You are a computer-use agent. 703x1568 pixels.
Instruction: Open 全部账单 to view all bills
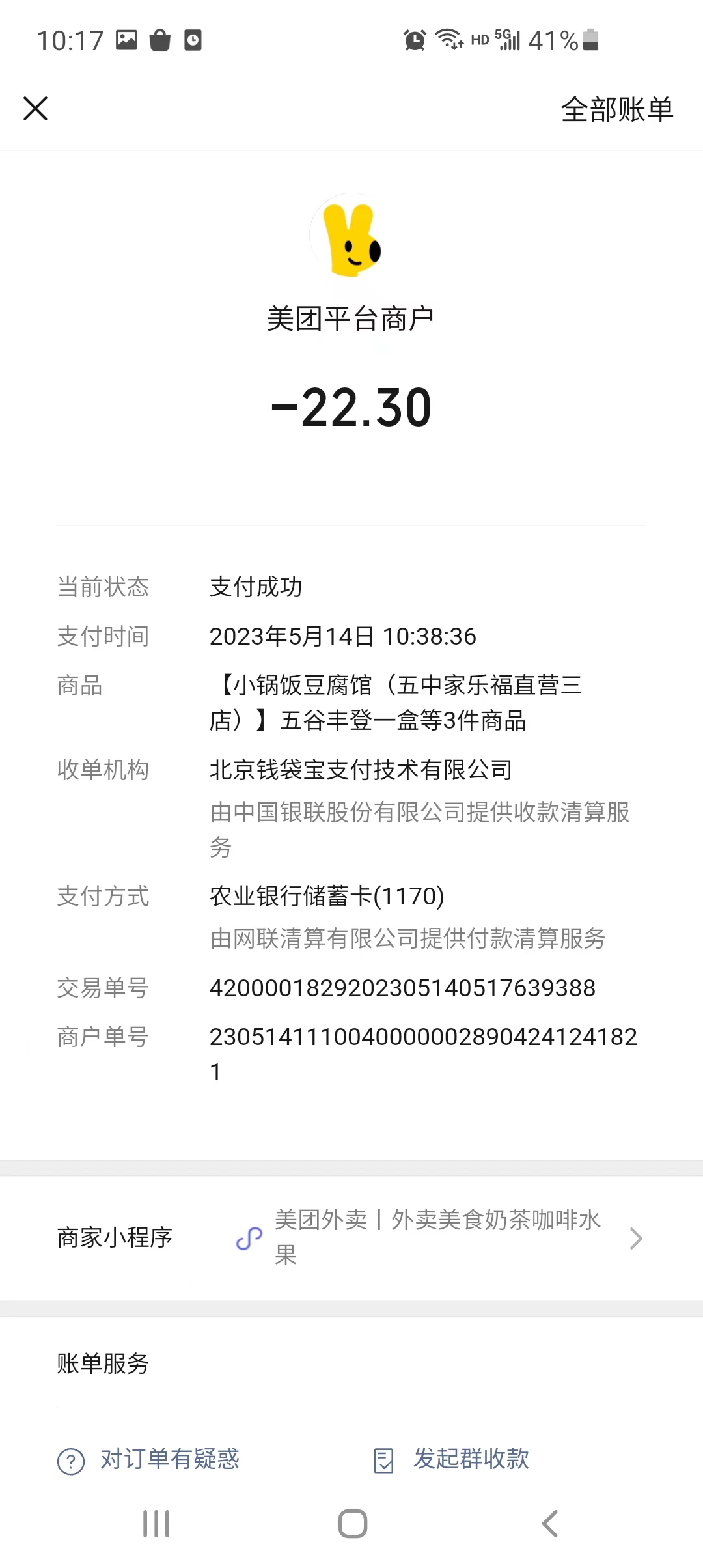coord(616,109)
